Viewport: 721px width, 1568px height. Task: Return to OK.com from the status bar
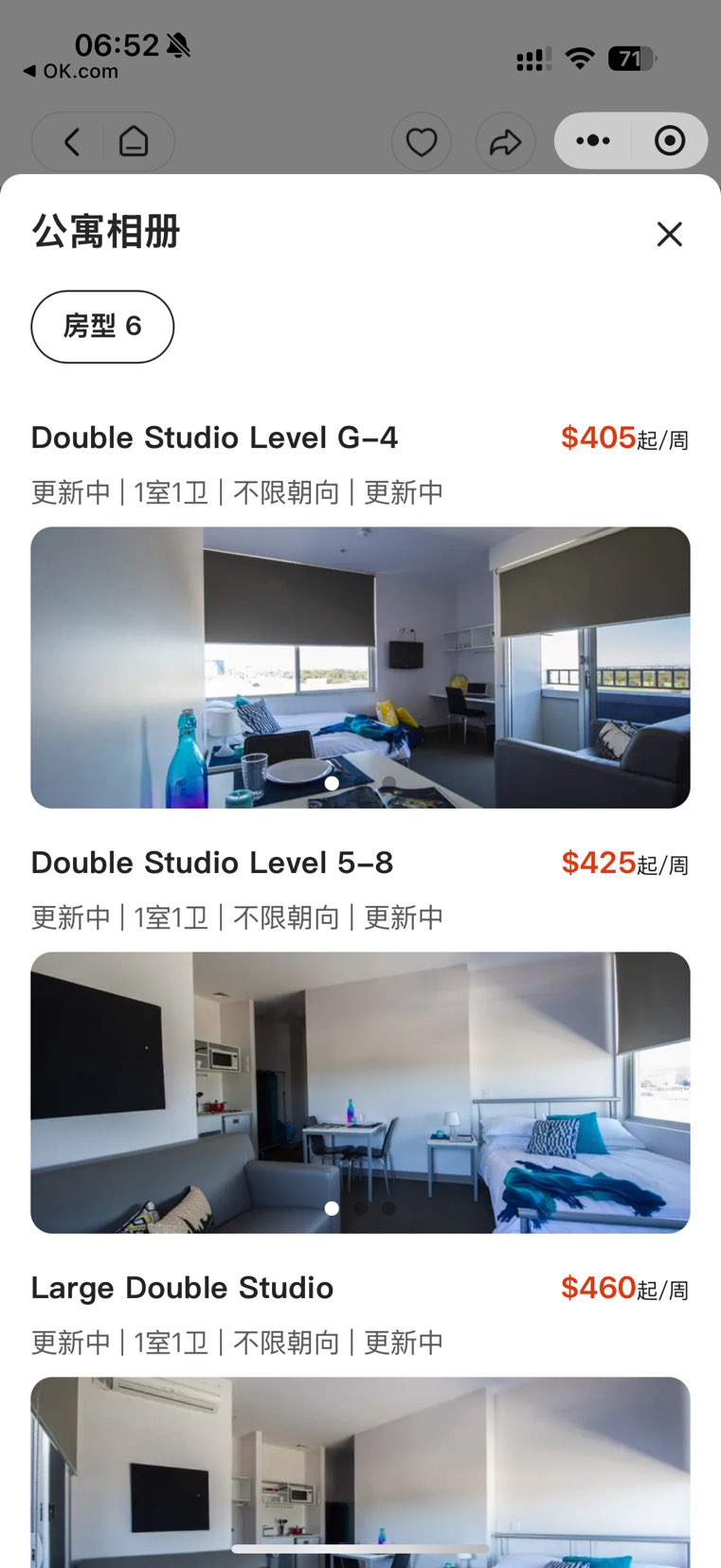(71, 71)
